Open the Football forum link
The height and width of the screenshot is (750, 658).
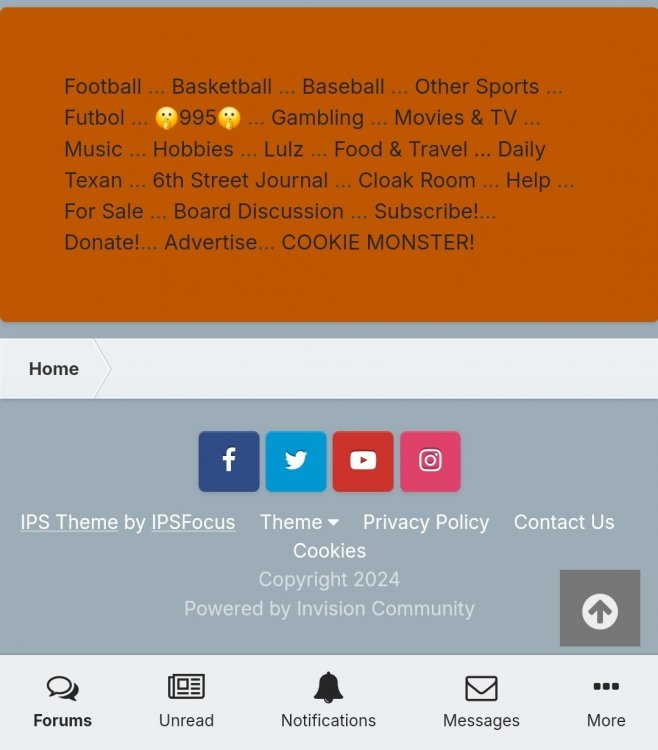point(103,87)
